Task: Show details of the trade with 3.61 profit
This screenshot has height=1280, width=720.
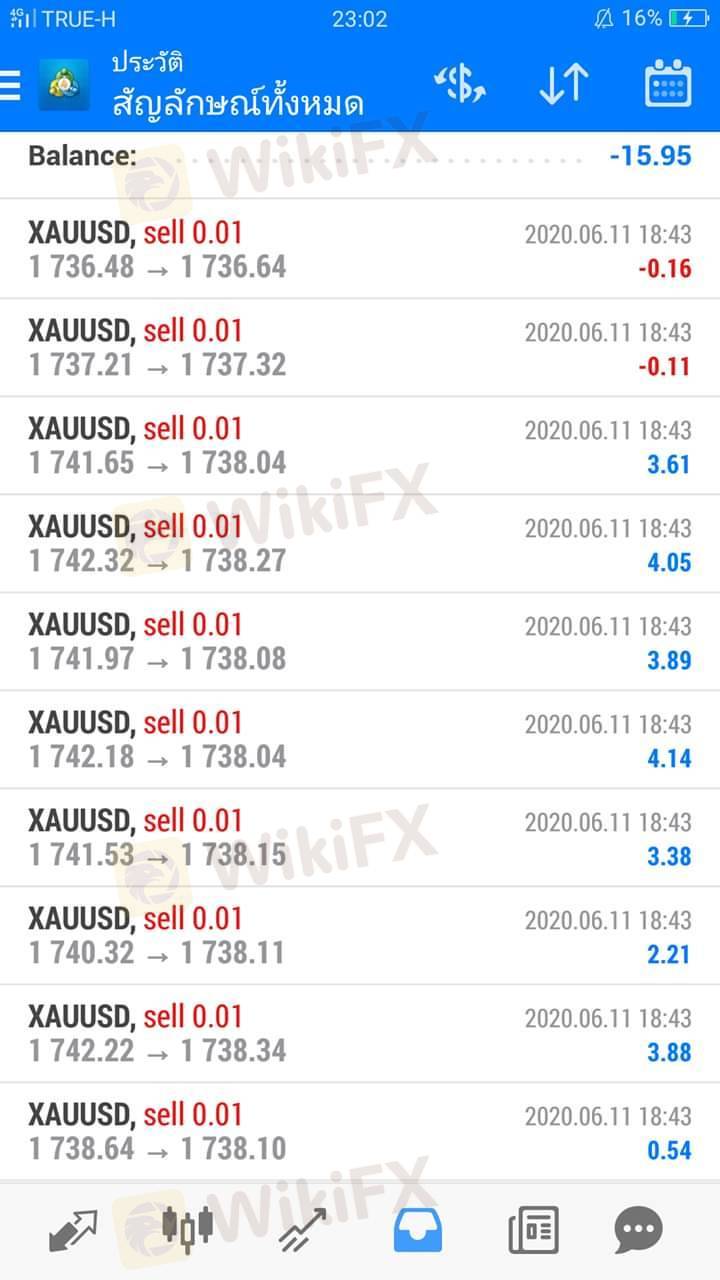Action: (x=360, y=446)
